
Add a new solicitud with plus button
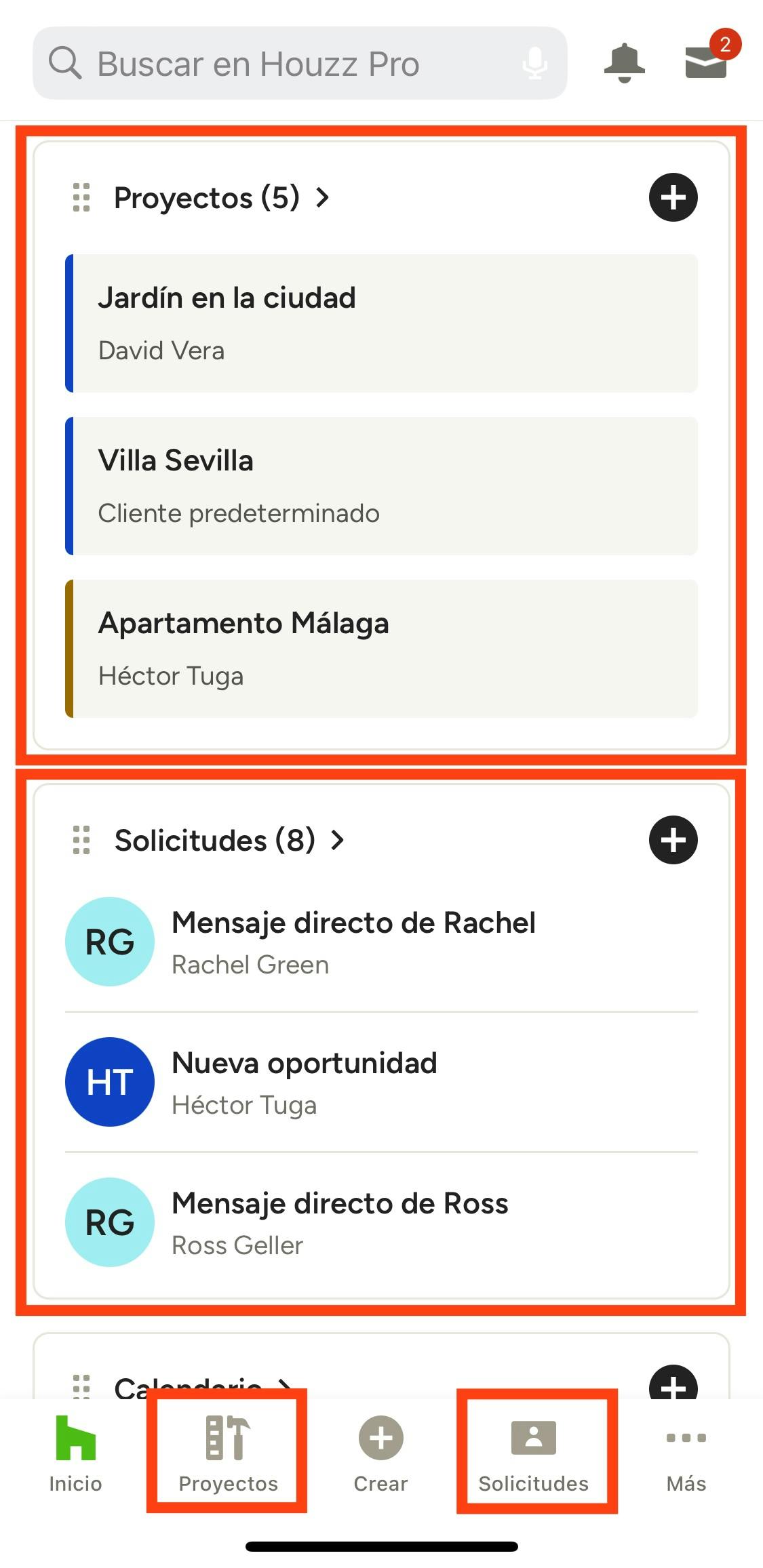(x=673, y=841)
